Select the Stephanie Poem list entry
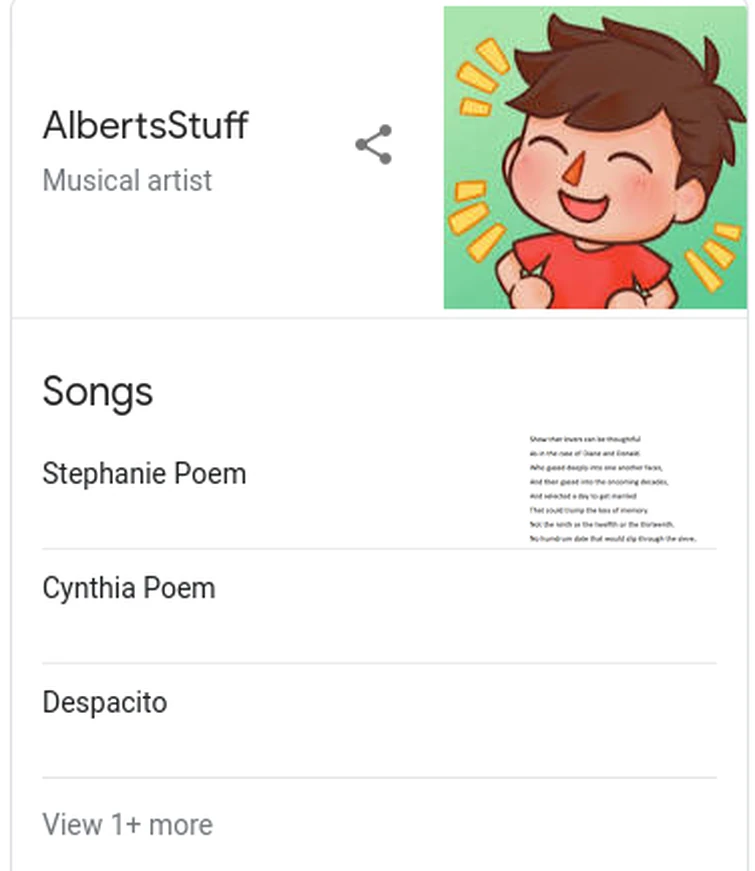Screen dimensions: 755x871 point(144,473)
